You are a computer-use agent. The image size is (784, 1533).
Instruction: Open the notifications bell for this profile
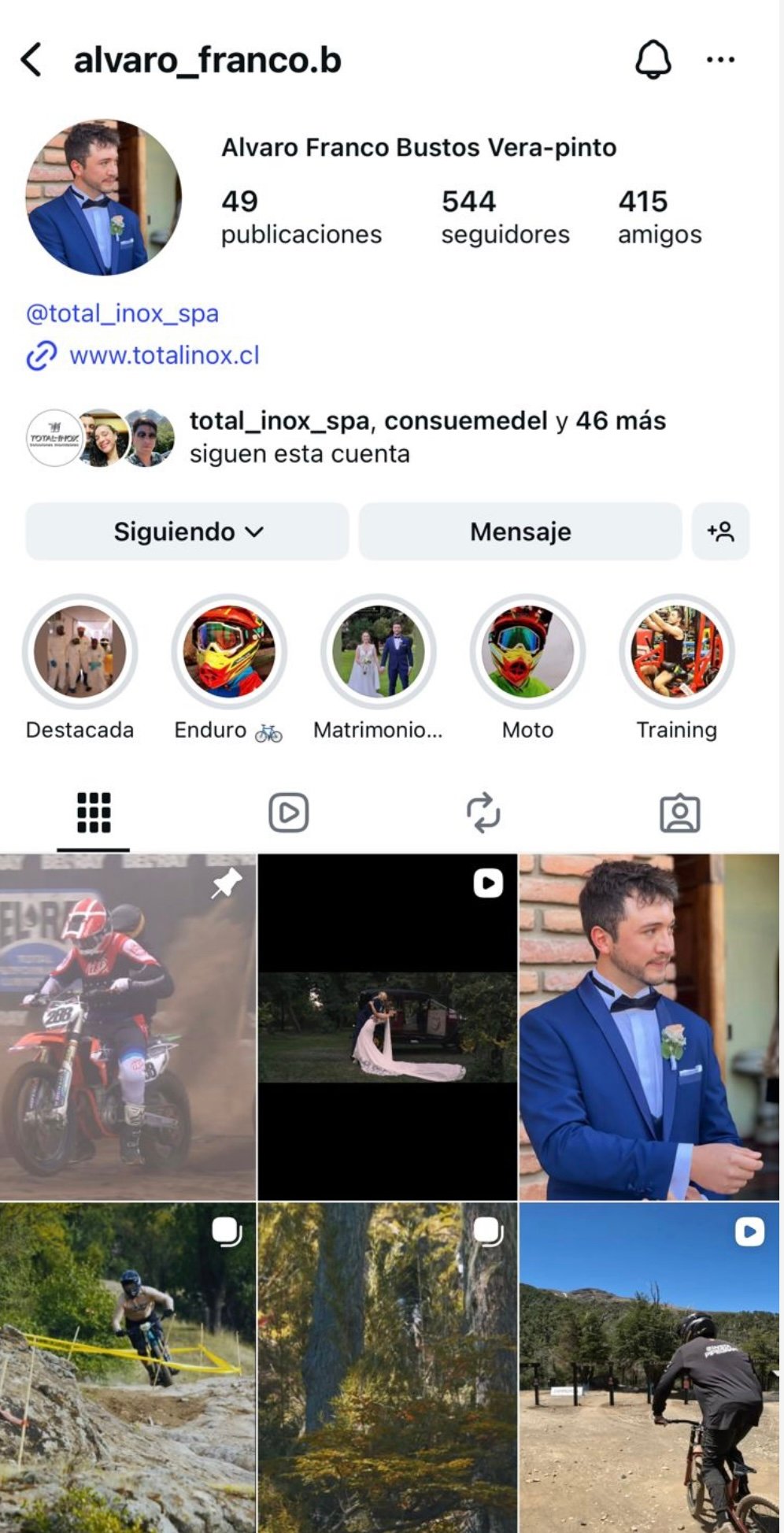tap(653, 60)
